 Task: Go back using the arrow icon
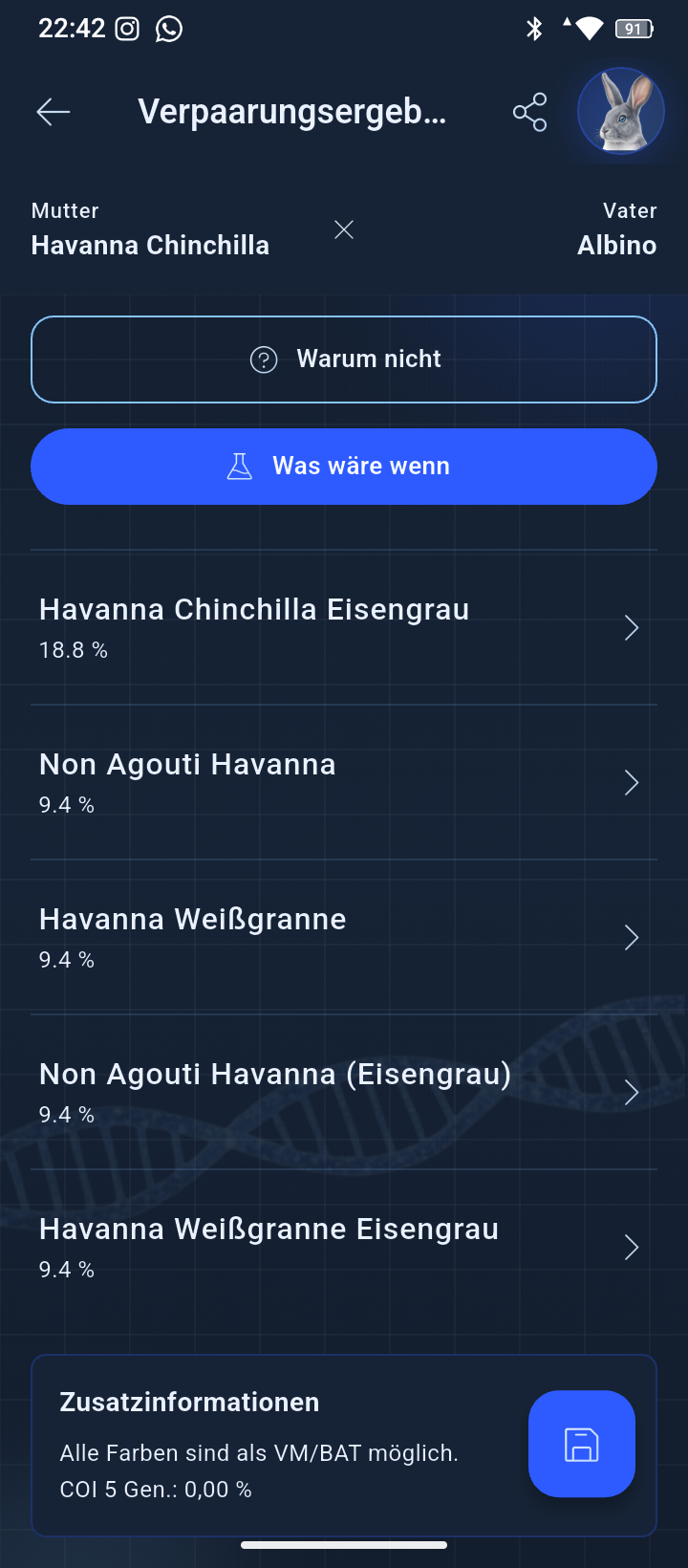pyautogui.click(x=54, y=112)
